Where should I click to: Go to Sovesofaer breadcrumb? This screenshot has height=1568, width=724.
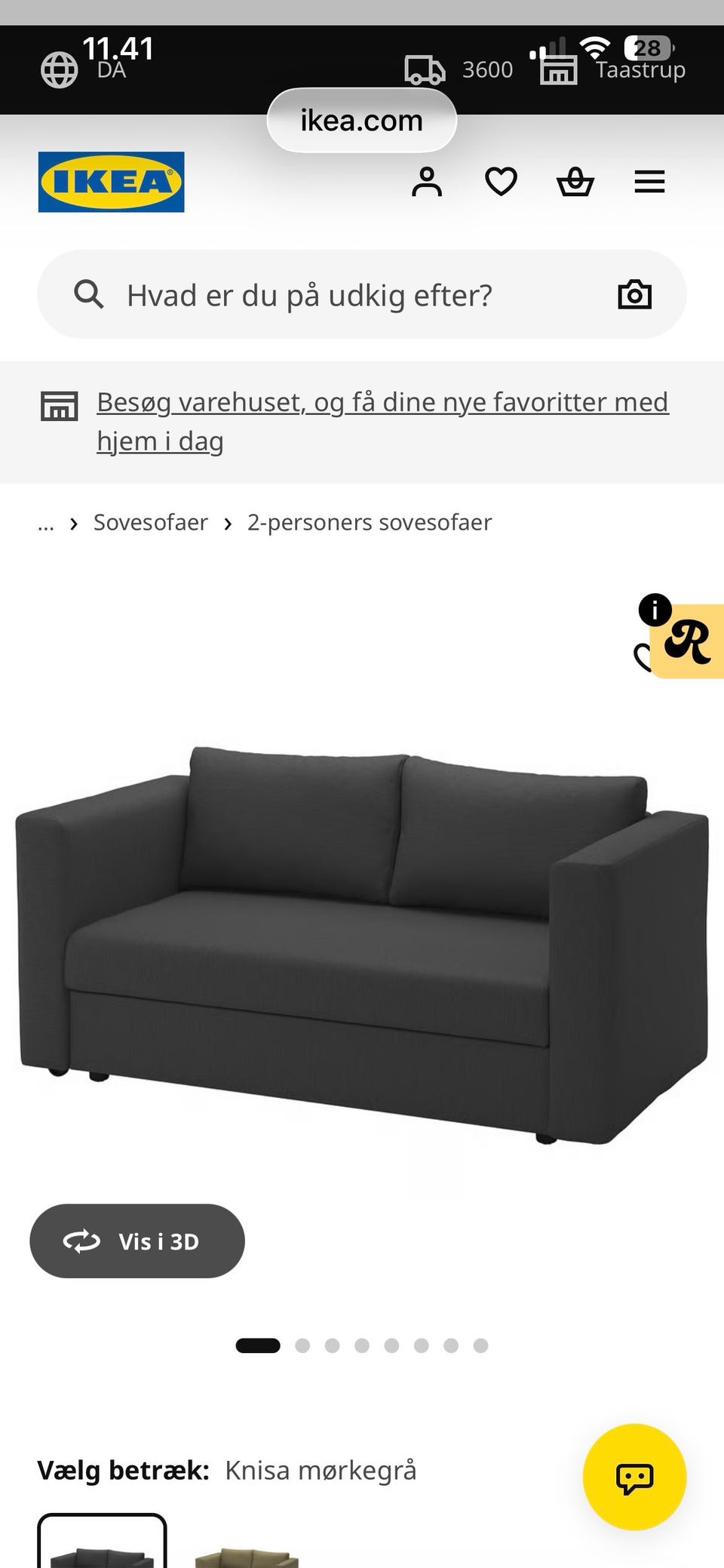pyautogui.click(x=150, y=522)
